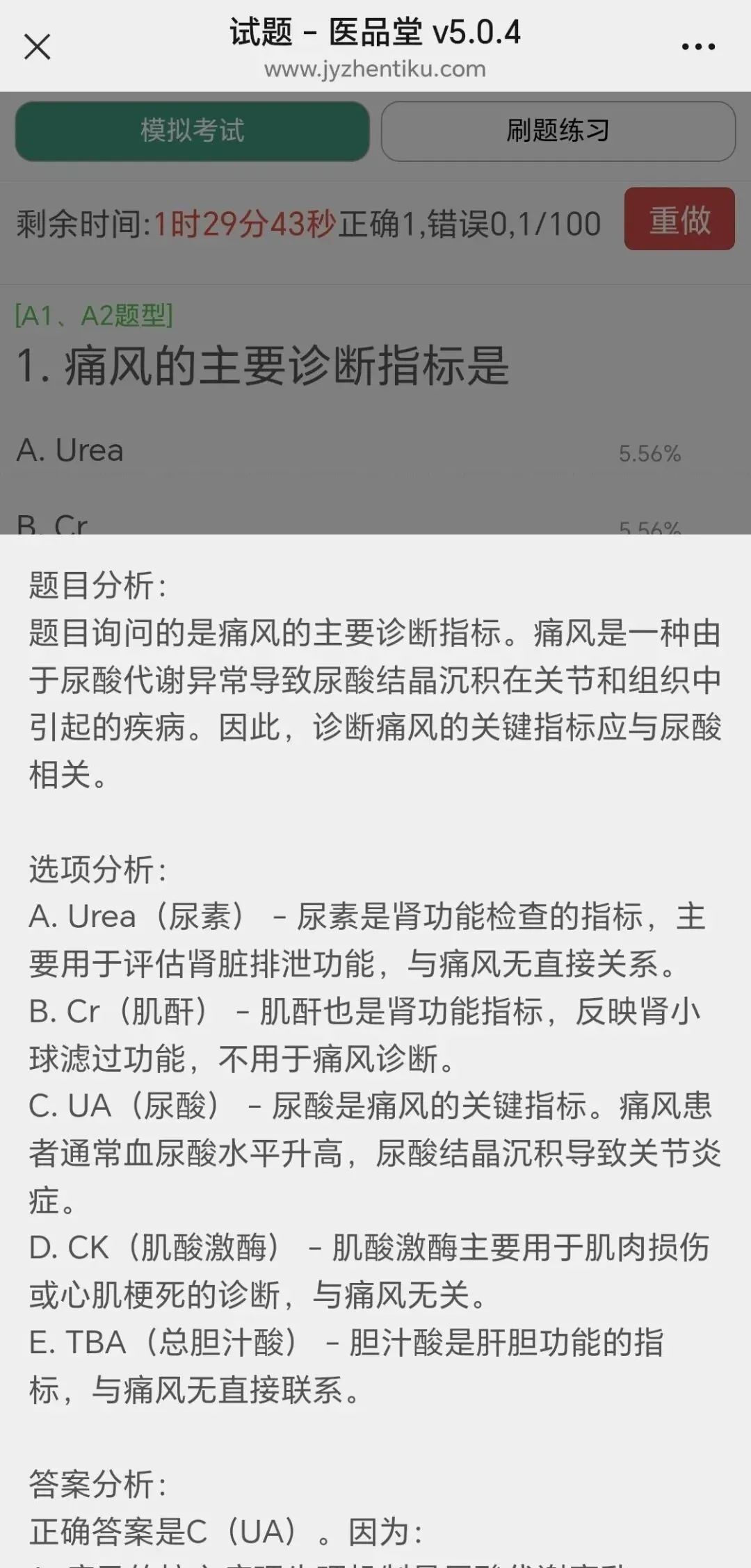Close the page with the X icon
The height and width of the screenshot is (1568, 751).
point(38,47)
